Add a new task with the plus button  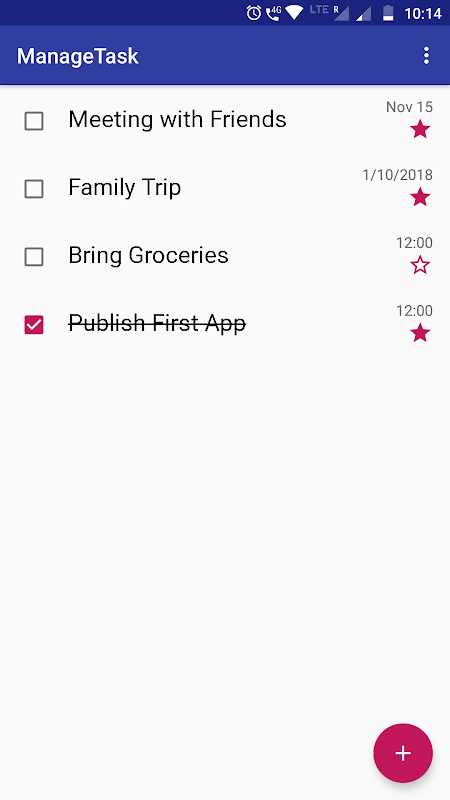pos(403,753)
